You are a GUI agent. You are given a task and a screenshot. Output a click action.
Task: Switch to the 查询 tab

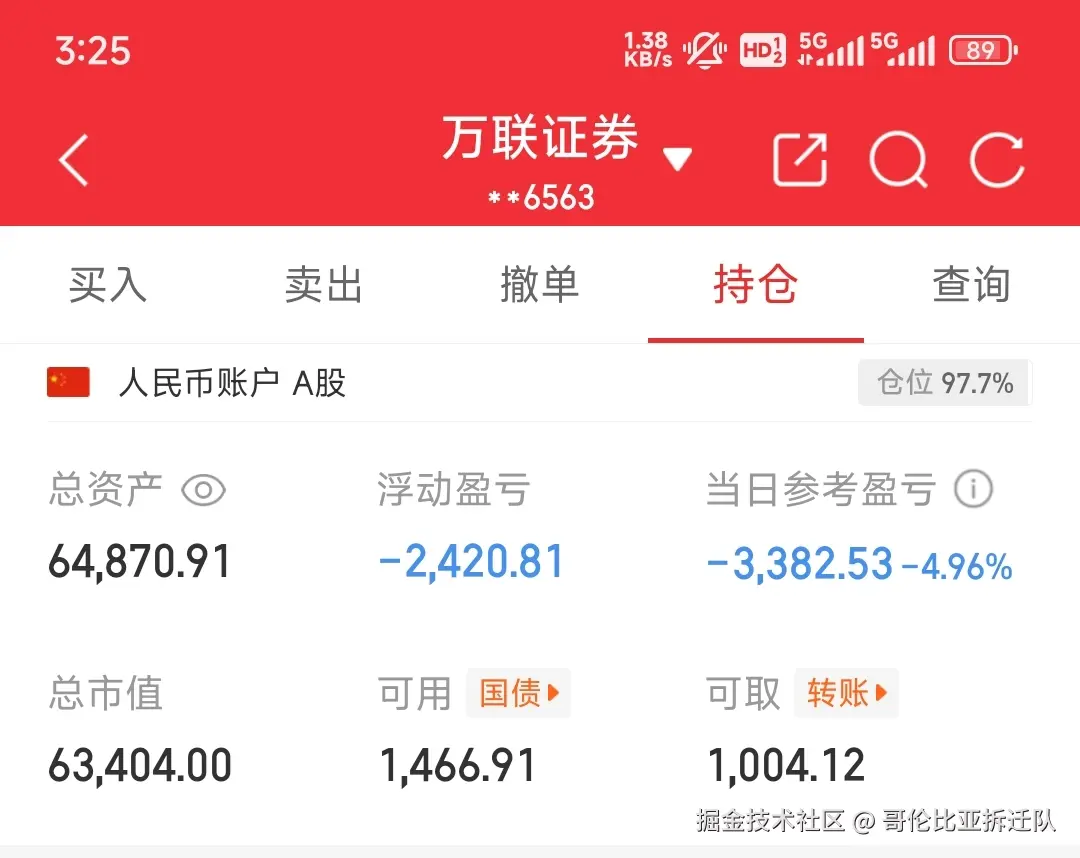coord(971,285)
